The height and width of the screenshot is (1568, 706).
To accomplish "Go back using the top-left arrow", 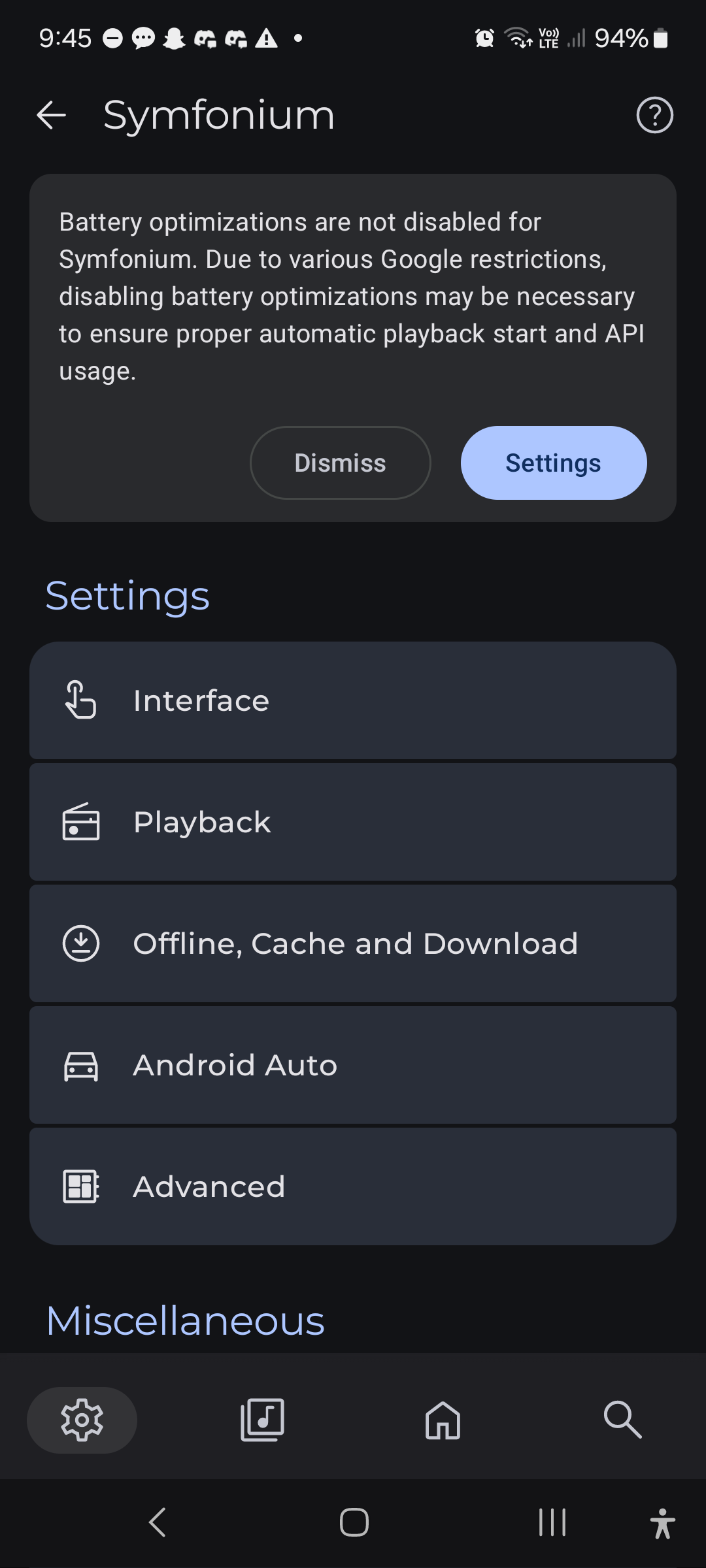I will point(52,116).
